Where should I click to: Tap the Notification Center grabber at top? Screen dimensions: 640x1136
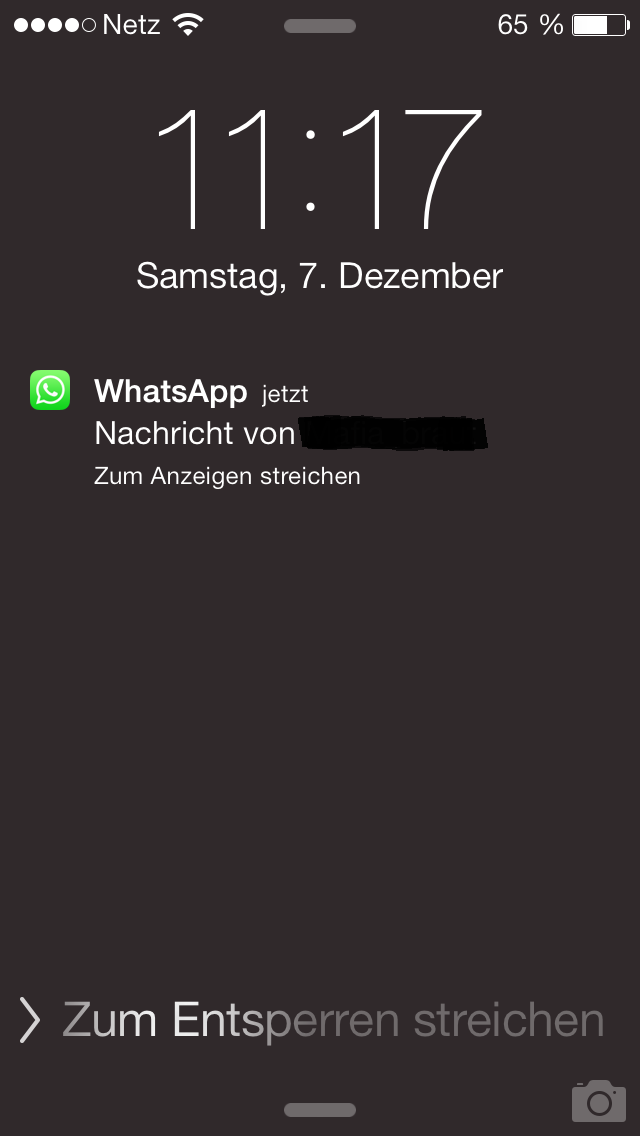tap(320, 26)
